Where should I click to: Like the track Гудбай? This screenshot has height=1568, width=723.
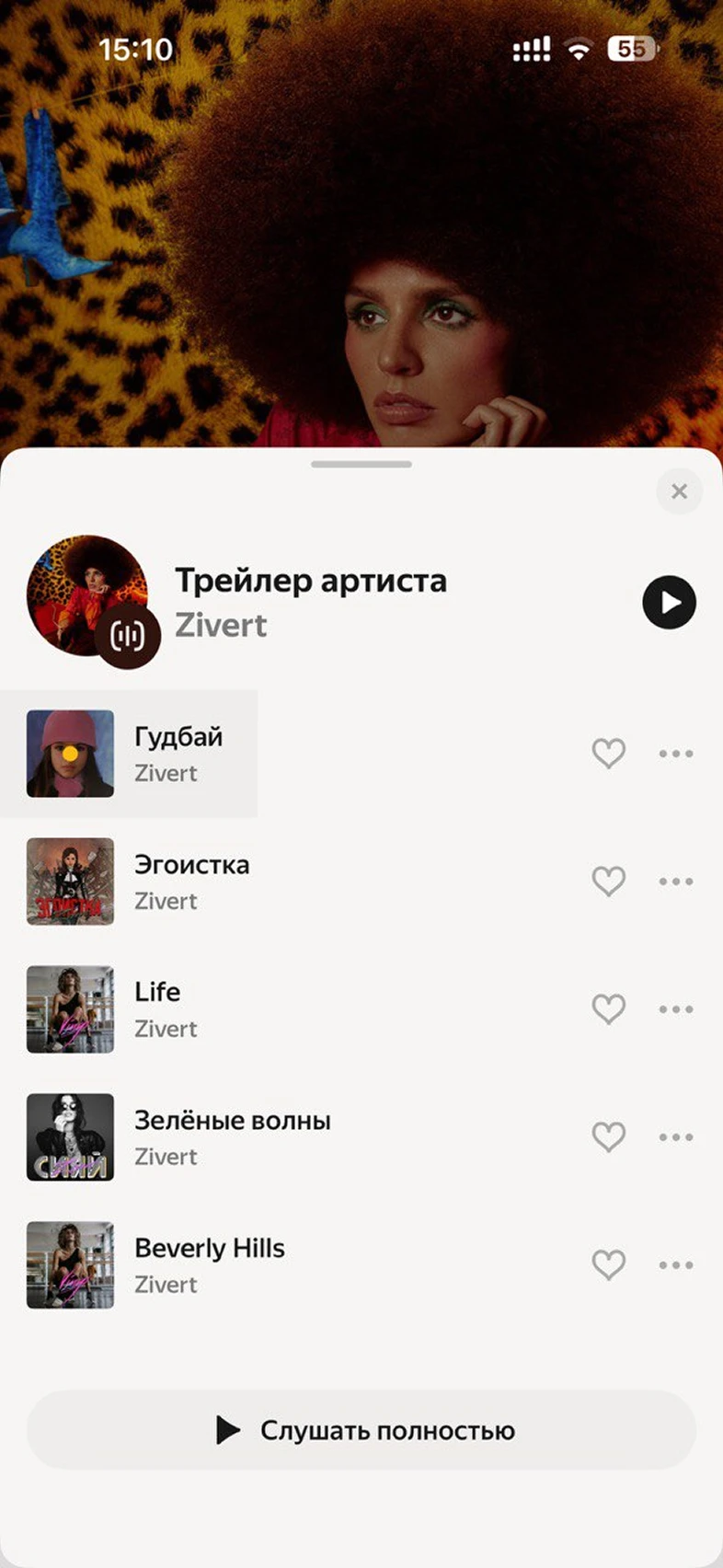click(x=608, y=753)
